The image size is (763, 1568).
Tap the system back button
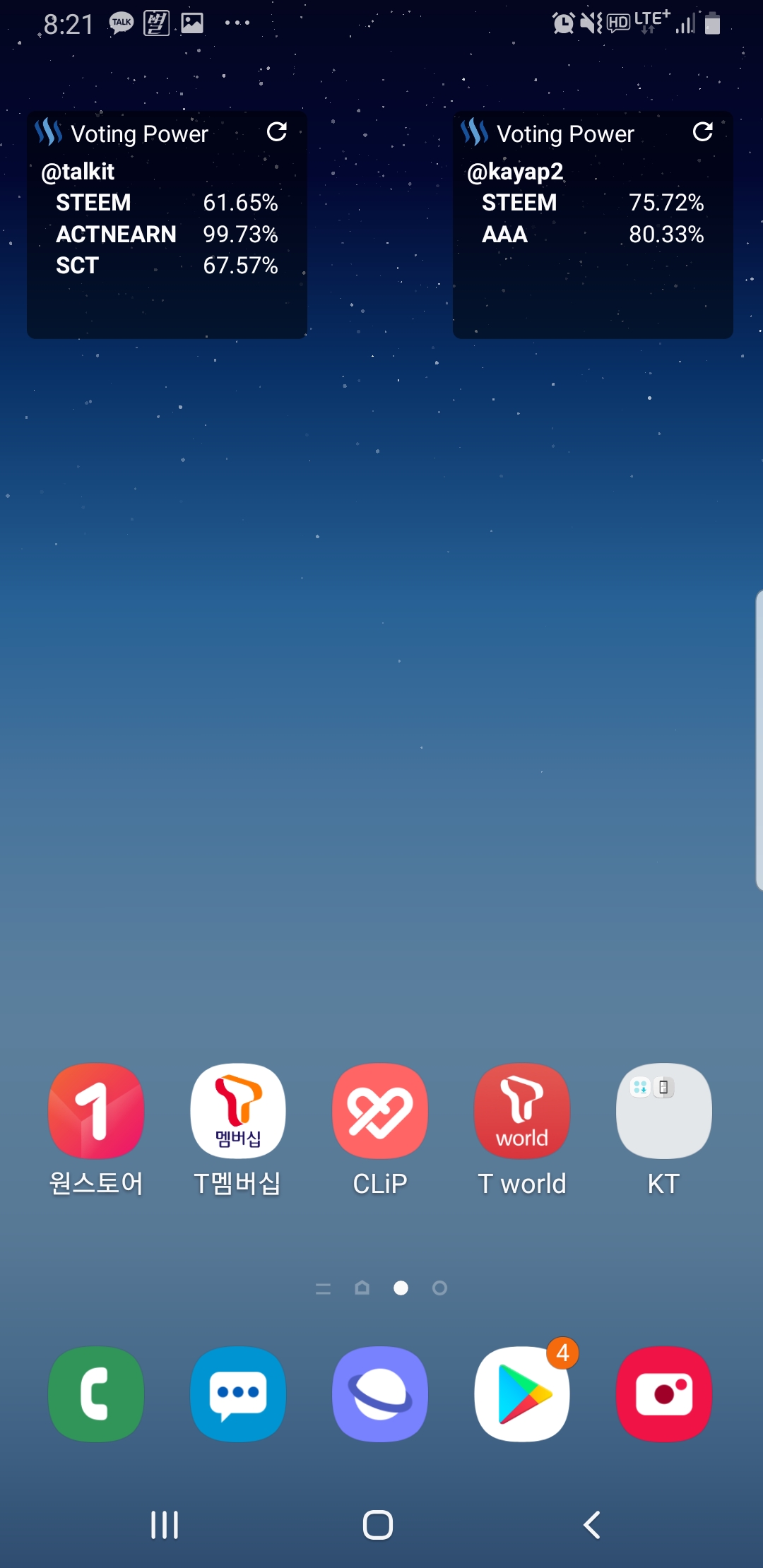point(592,1525)
